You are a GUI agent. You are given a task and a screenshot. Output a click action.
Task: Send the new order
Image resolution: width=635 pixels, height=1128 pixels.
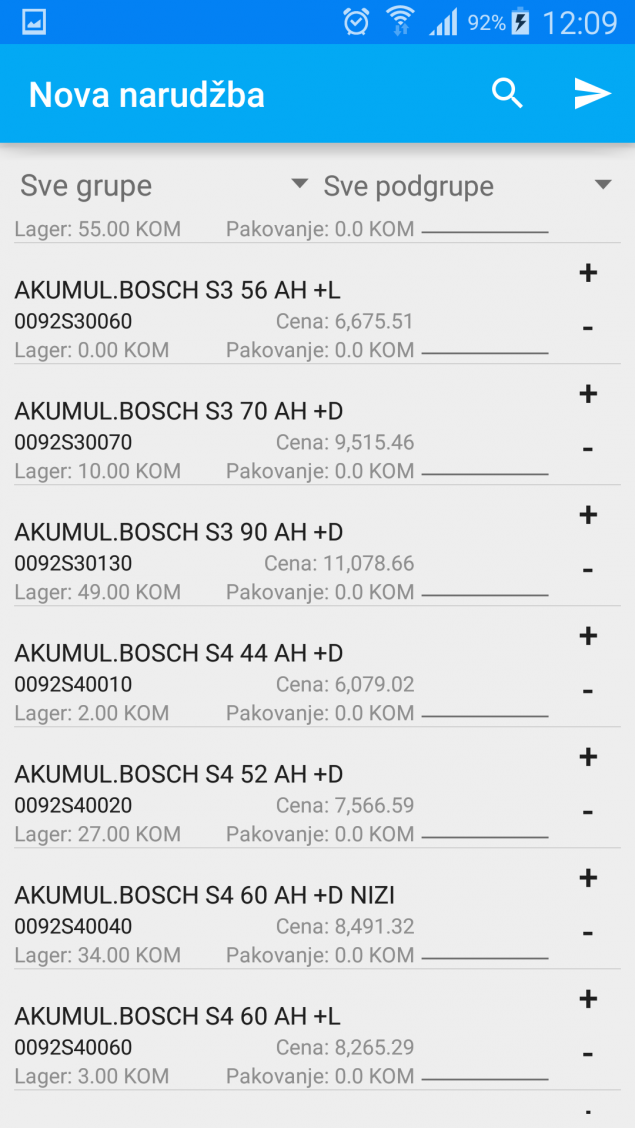click(x=592, y=94)
